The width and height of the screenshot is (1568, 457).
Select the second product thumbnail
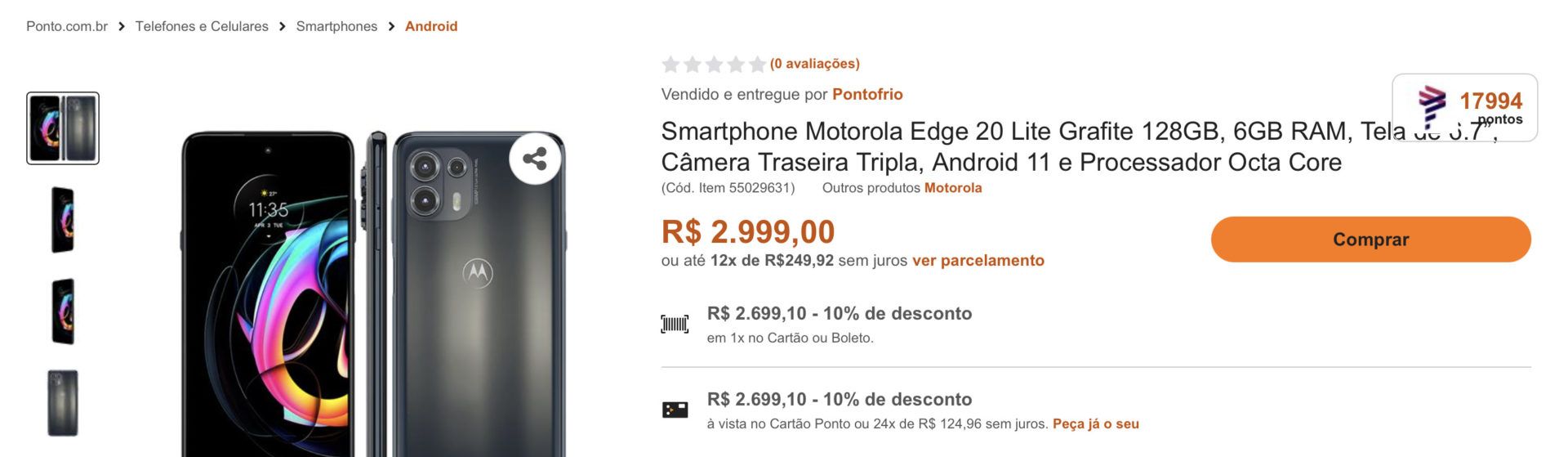tap(63, 220)
